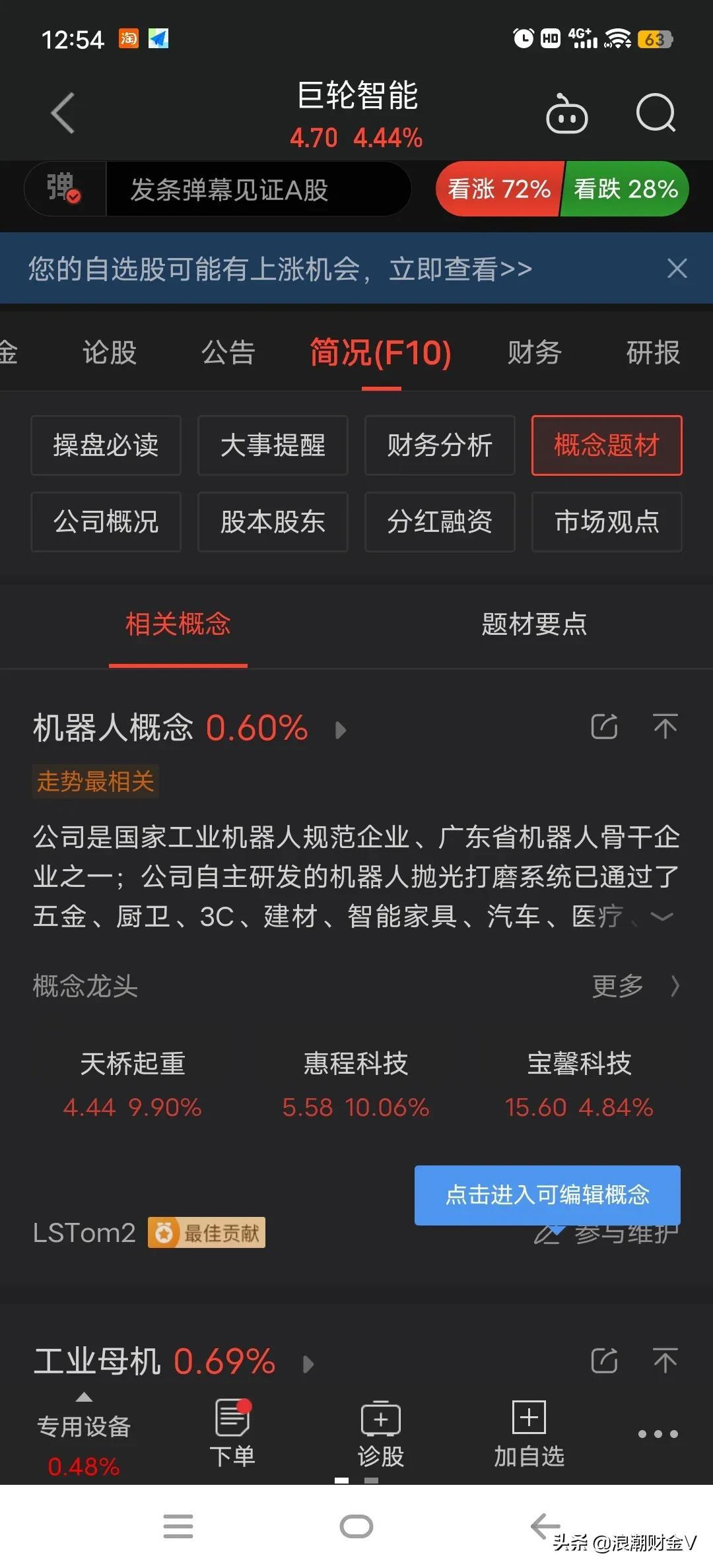Viewport: 713px width, 1568px height.
Task: Switch to the 公告 tab
Action: (x=228, y=352)
